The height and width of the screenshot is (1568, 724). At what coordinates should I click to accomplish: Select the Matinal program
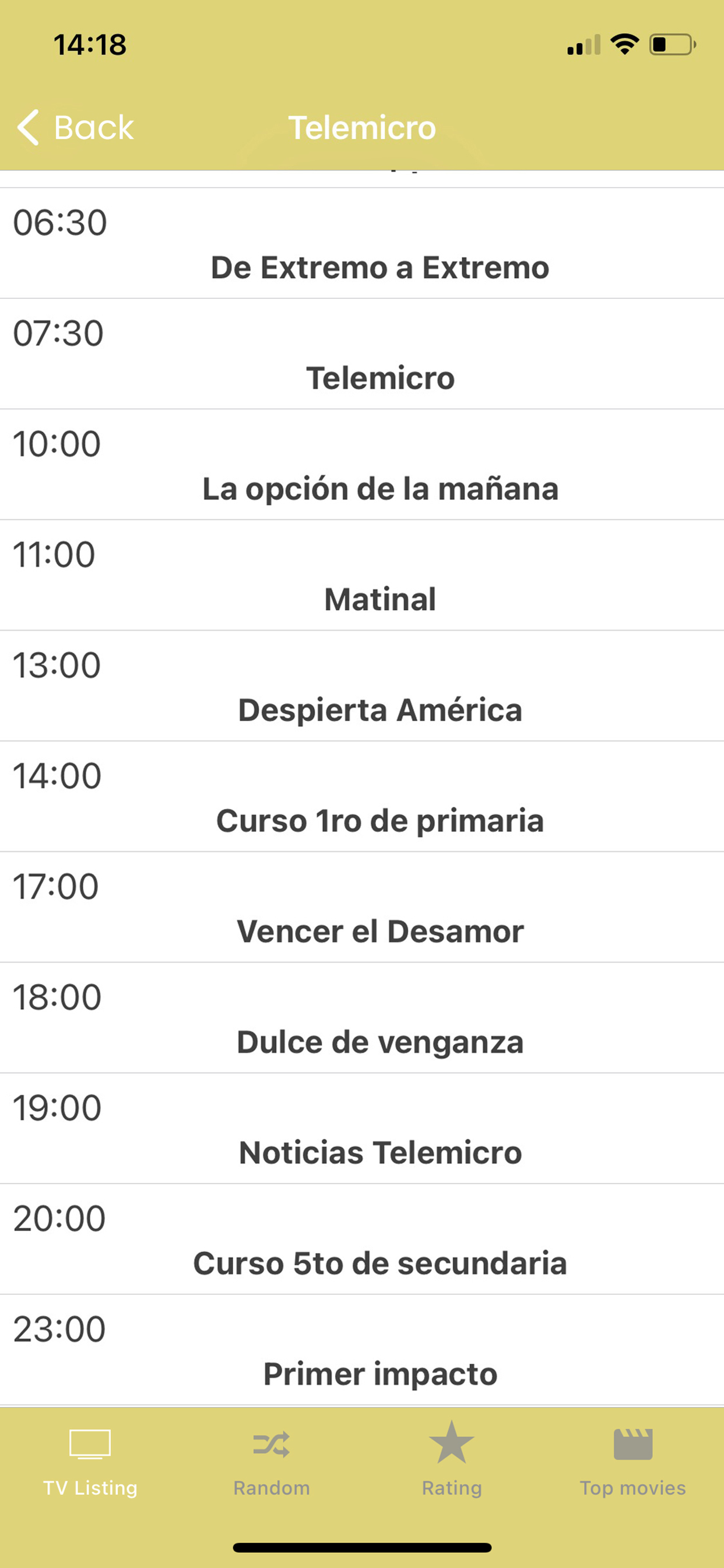click(379, 599)
